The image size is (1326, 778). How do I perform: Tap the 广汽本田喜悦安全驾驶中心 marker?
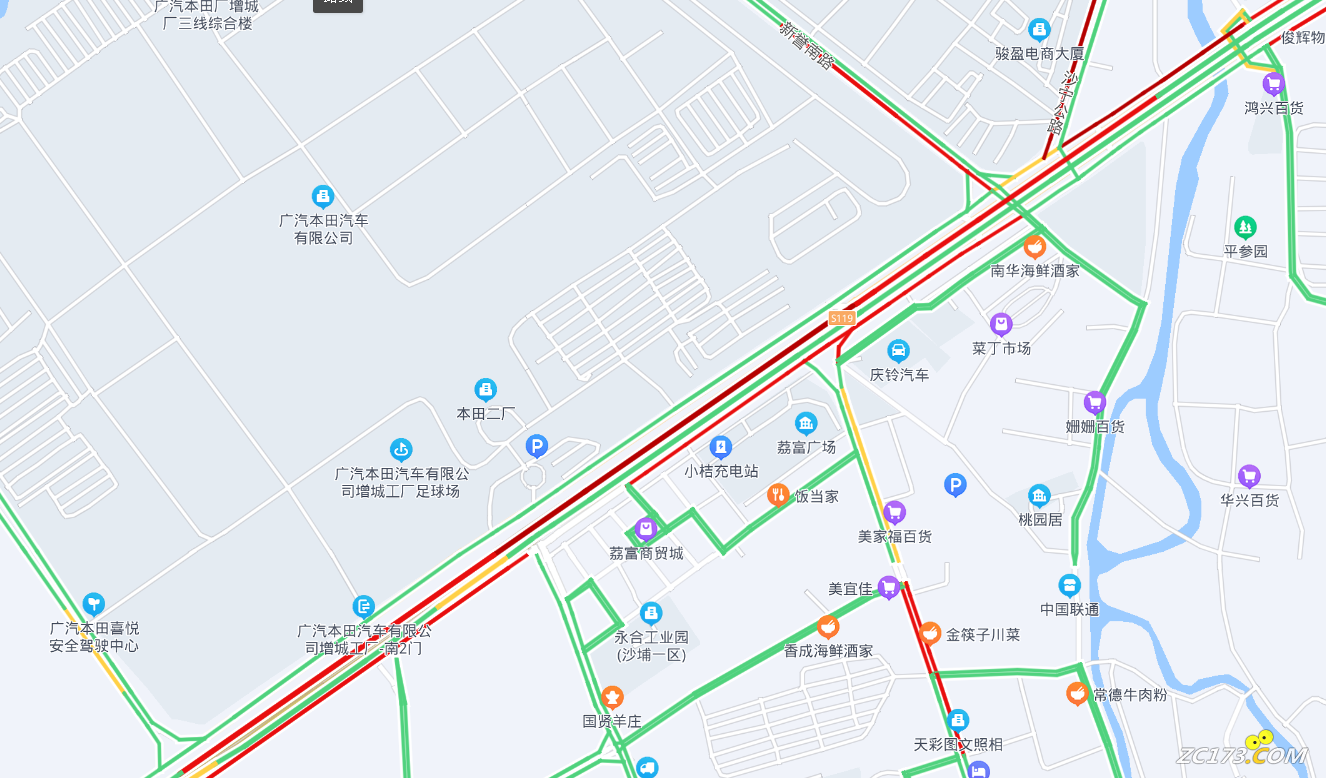coord(94,604)
